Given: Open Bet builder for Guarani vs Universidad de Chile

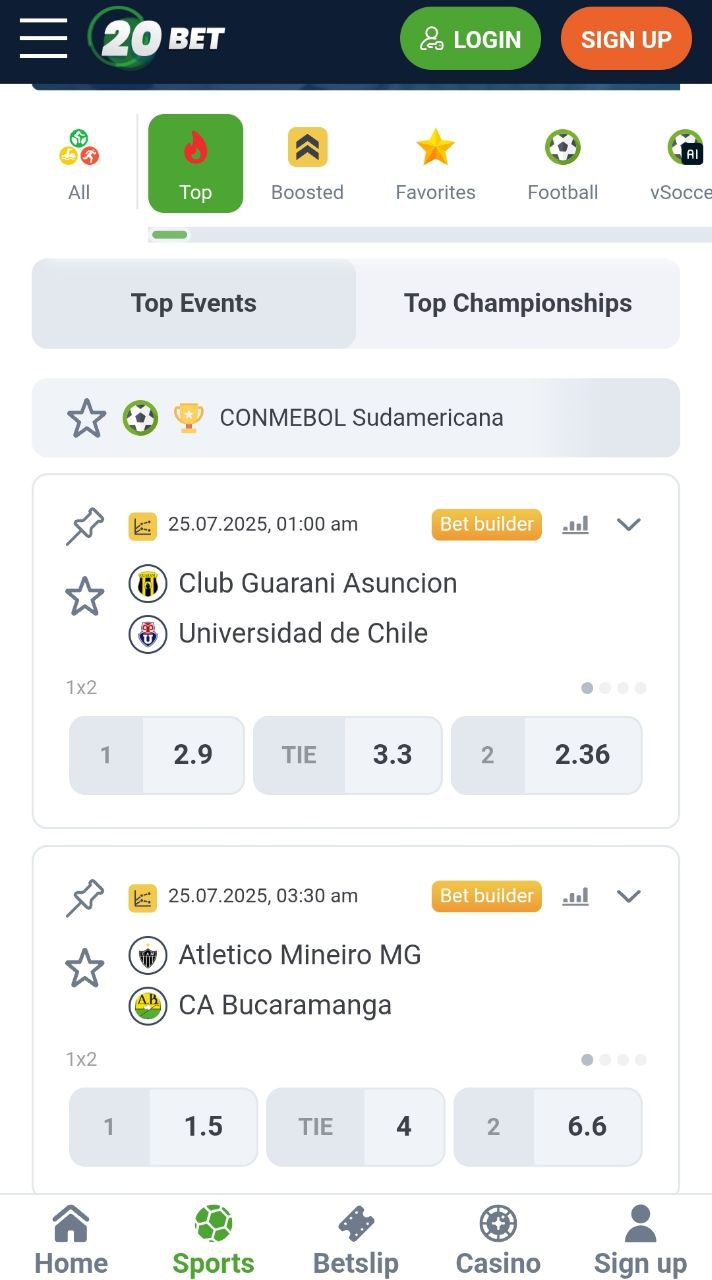Looking at the screenshot, I should (487, 524).
